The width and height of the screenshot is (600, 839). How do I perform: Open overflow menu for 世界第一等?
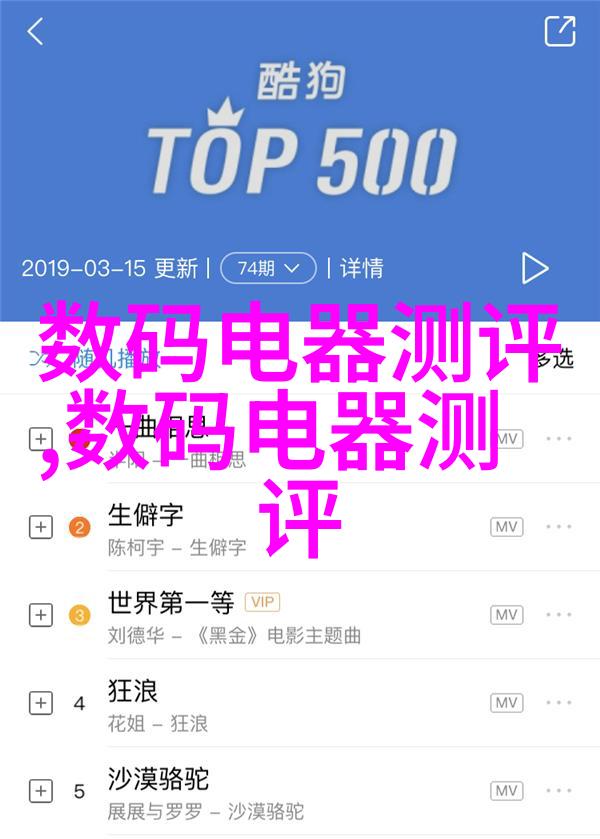pos(558,616)
